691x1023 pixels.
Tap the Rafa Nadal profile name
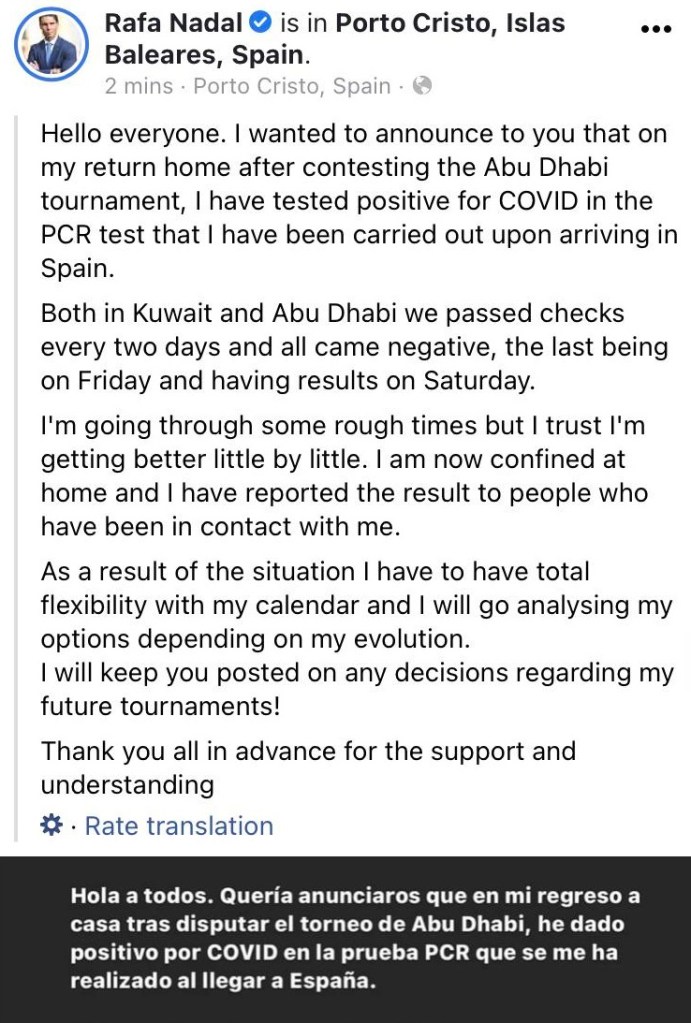point(169,22)
